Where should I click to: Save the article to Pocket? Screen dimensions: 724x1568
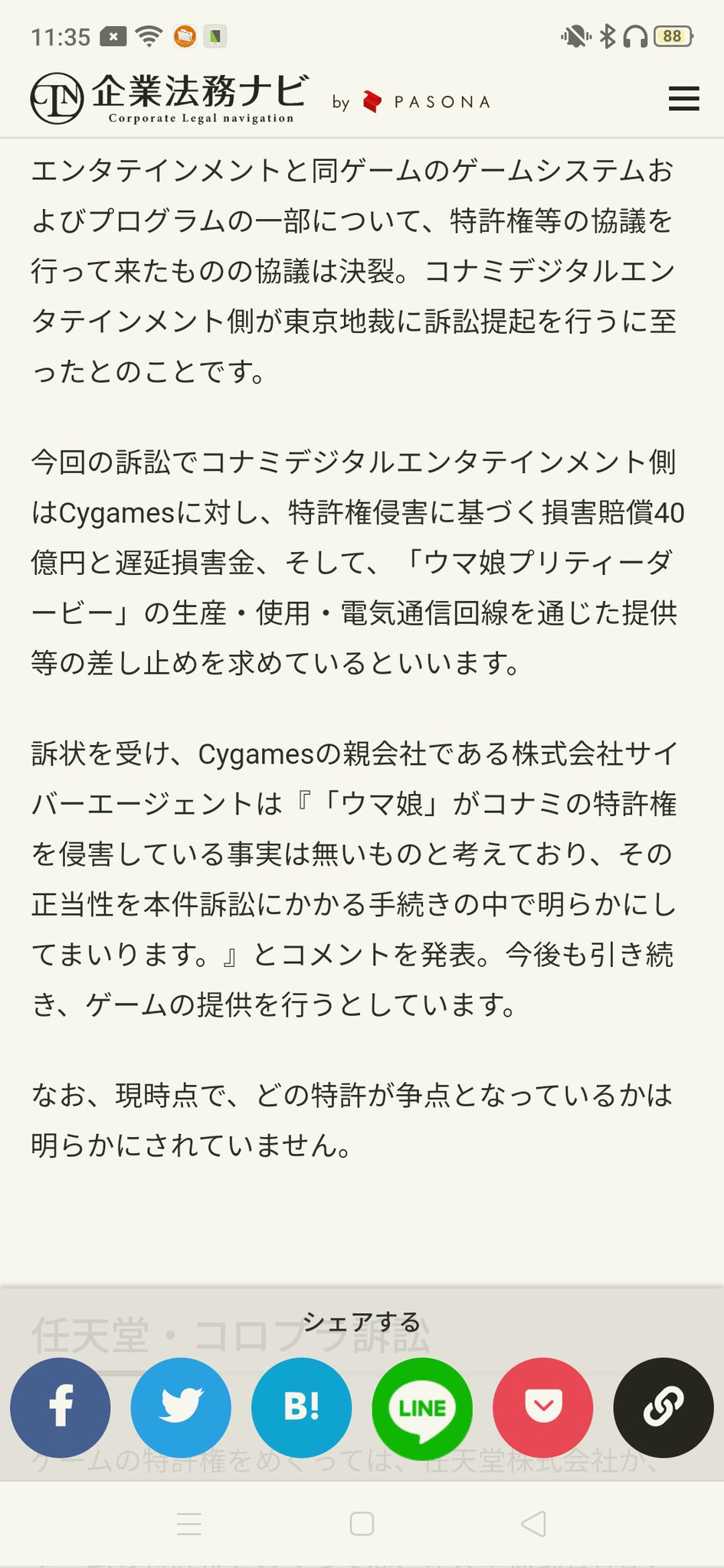[x=543, y=1407]
